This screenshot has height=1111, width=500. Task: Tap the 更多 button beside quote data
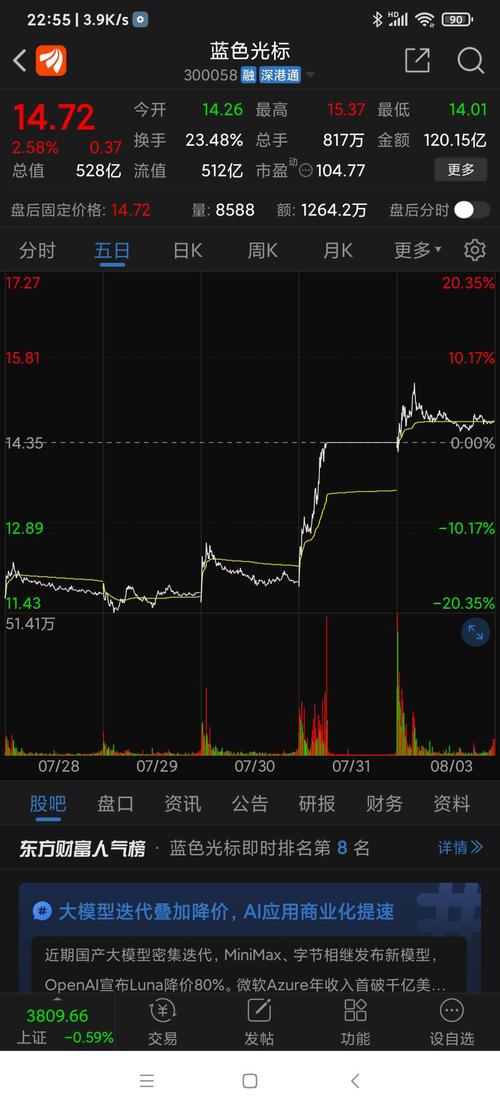pyautogui.click(x=460, y=170)
